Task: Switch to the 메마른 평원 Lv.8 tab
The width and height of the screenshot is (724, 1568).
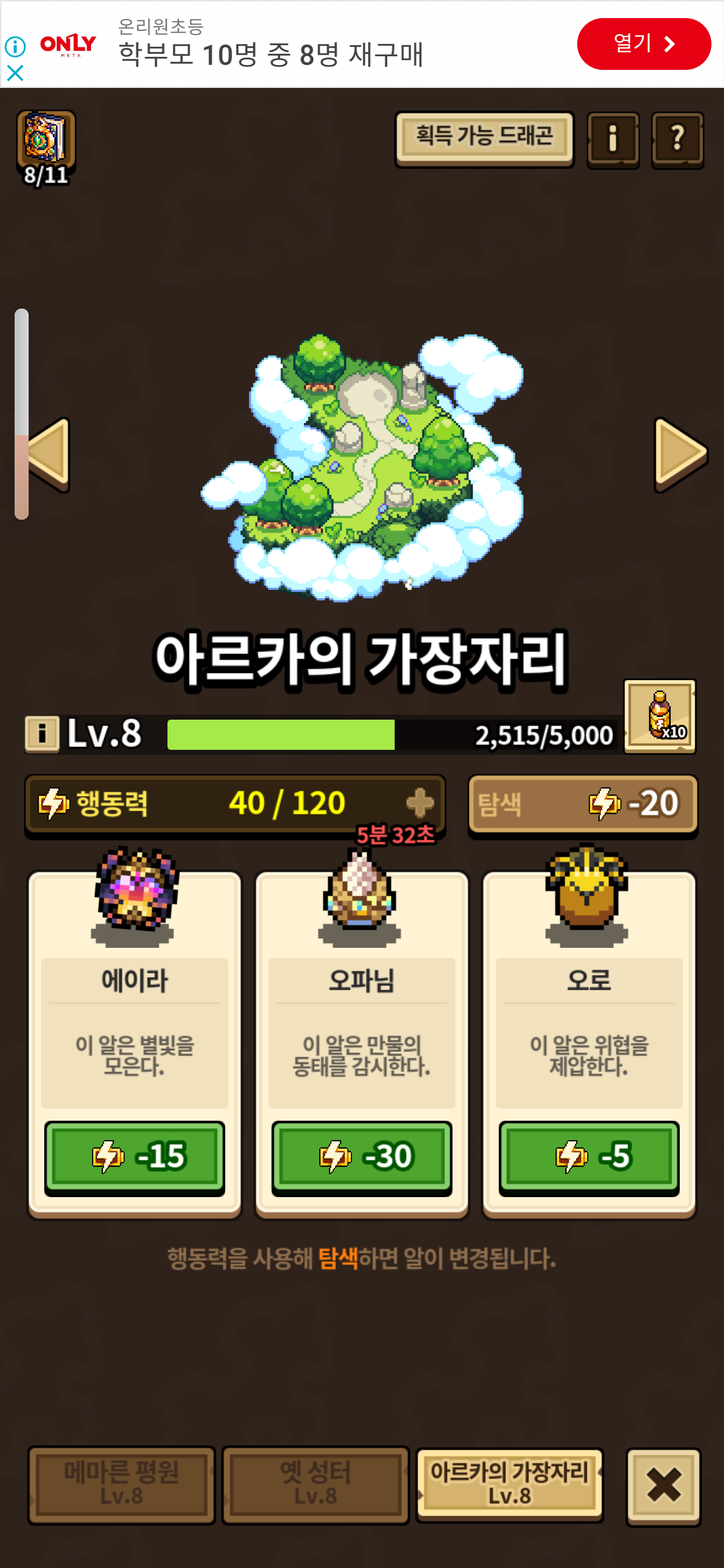Action: [x=122, y=1484]
